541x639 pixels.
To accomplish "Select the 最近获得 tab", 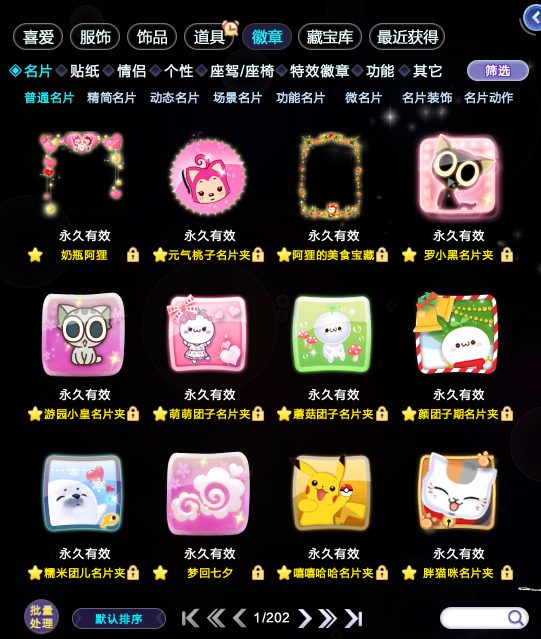I will pyautogui.click(x=407, y=37).
